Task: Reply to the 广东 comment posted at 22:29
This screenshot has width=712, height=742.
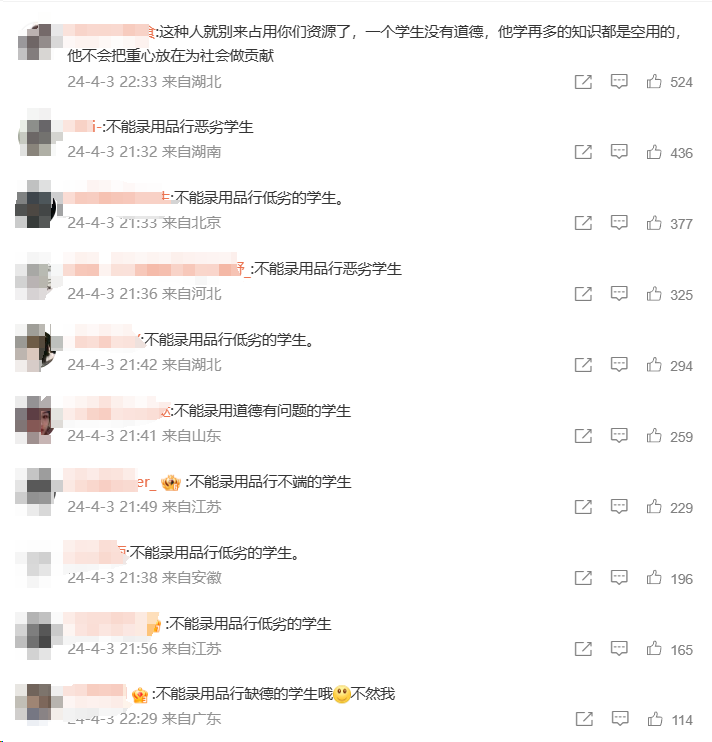Action: [x=619, y=719]
